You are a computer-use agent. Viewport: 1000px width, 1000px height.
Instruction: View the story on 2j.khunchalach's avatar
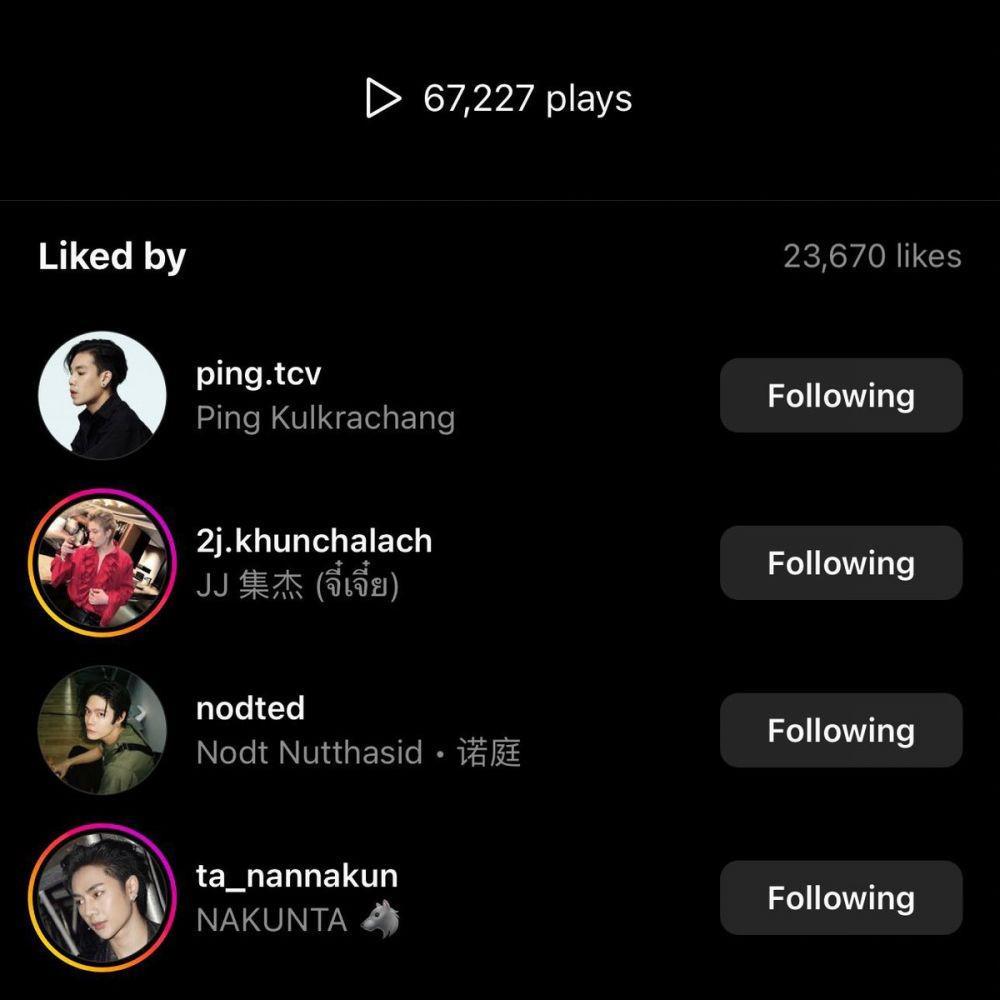pyautogui.click(x=102, y=563)
